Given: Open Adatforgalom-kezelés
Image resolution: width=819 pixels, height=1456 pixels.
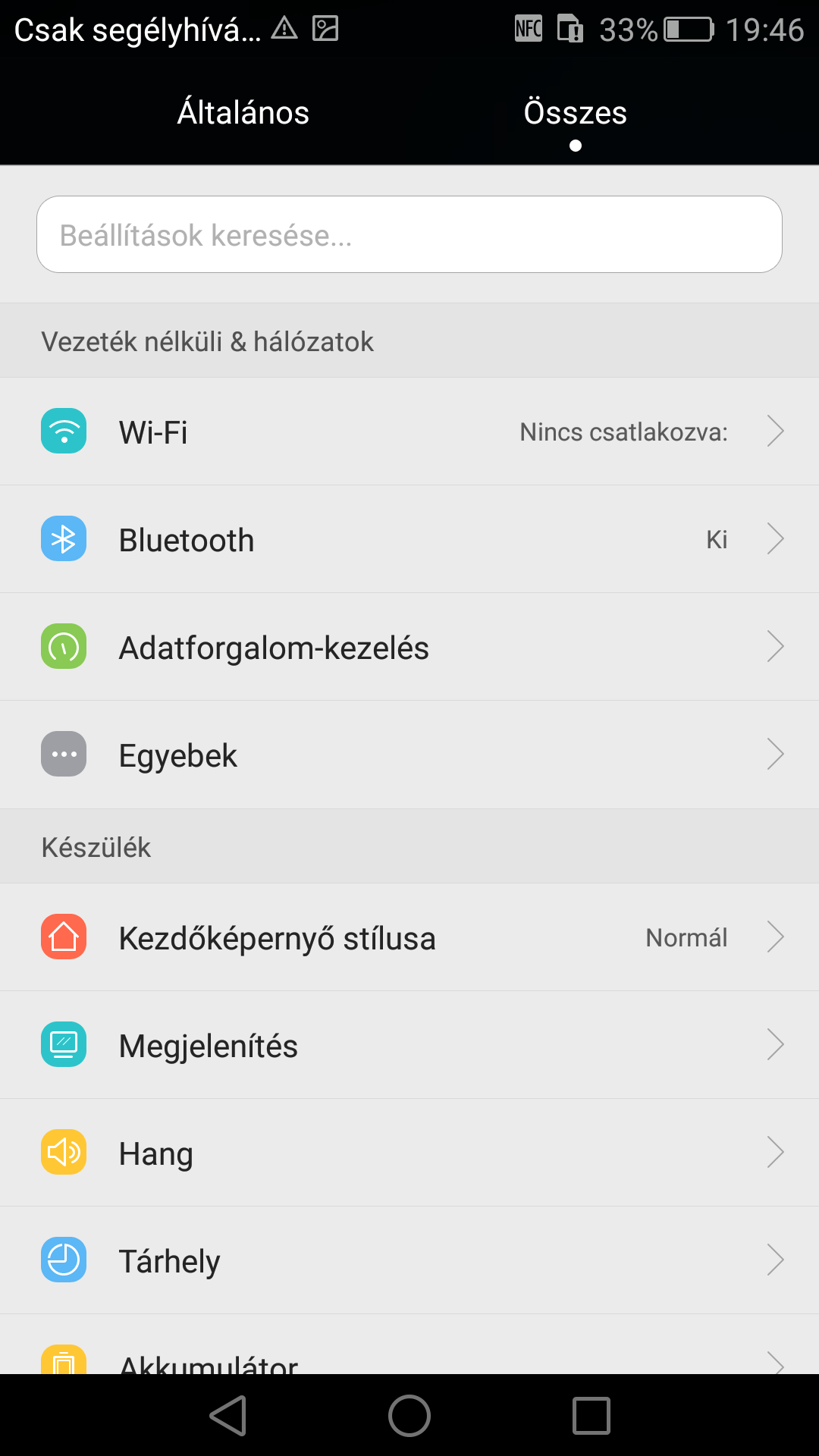Looking at the screenshot, I should 409,648.
